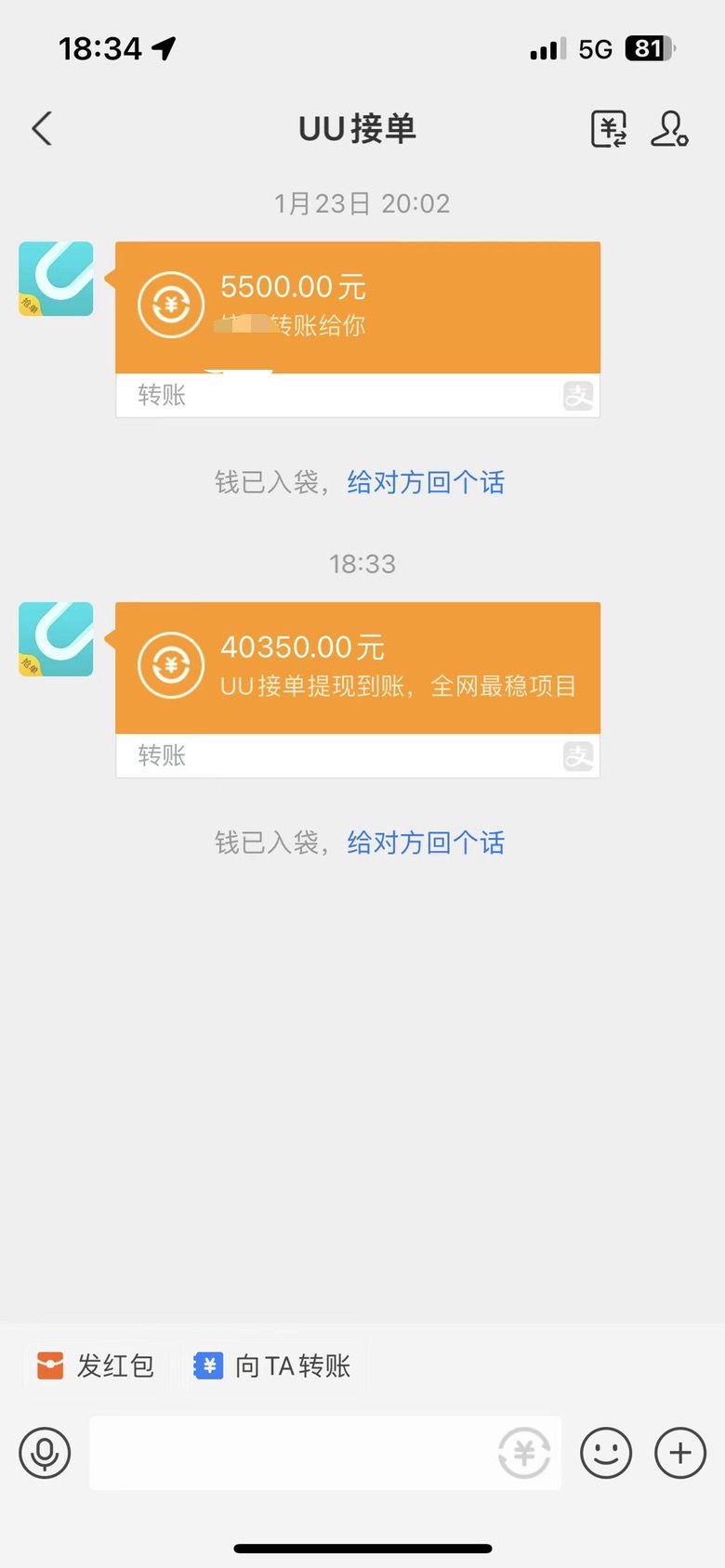Screen dimensions: 725x1568
Task: Open the emoji picker
Action: tap(606, 1453)
